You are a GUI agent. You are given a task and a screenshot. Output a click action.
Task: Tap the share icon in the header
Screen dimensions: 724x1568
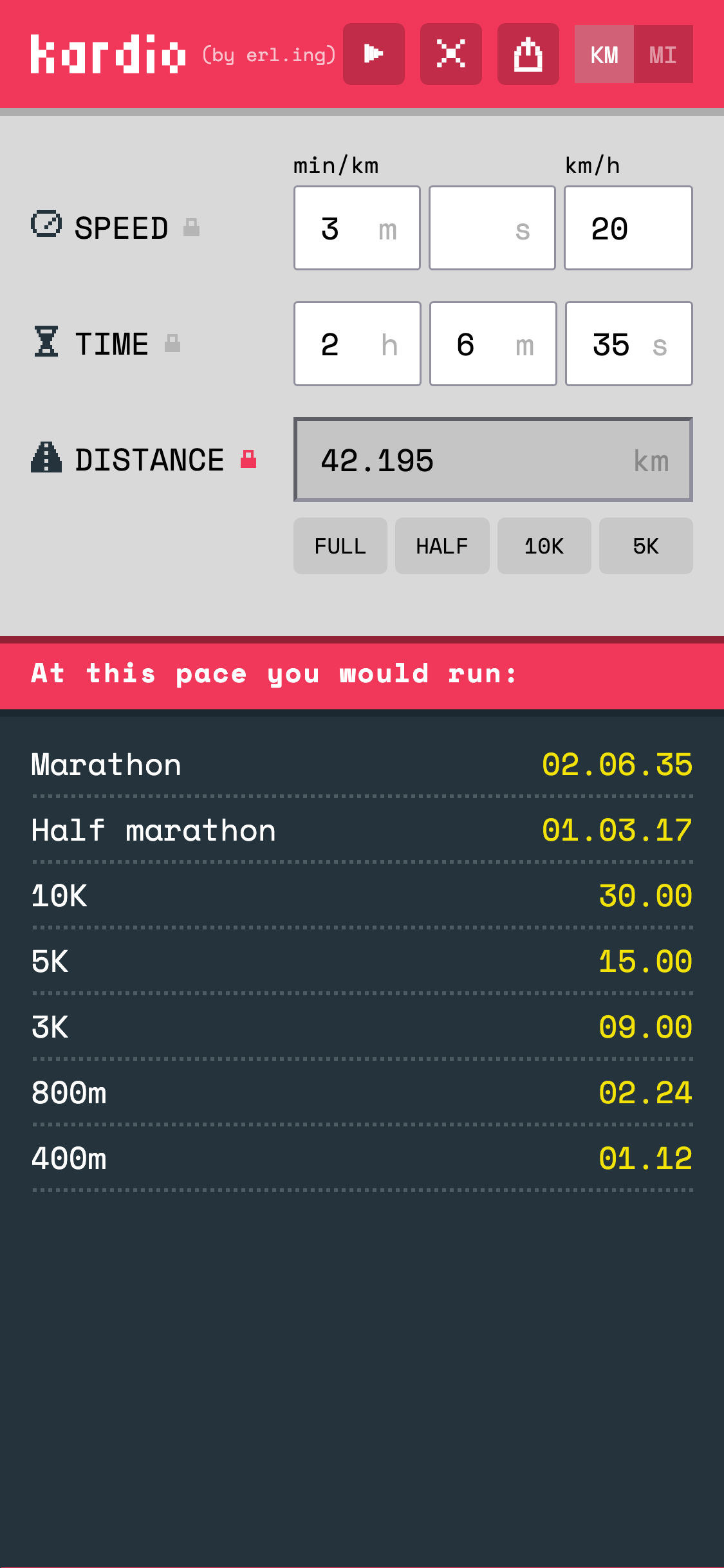point(528,54)
